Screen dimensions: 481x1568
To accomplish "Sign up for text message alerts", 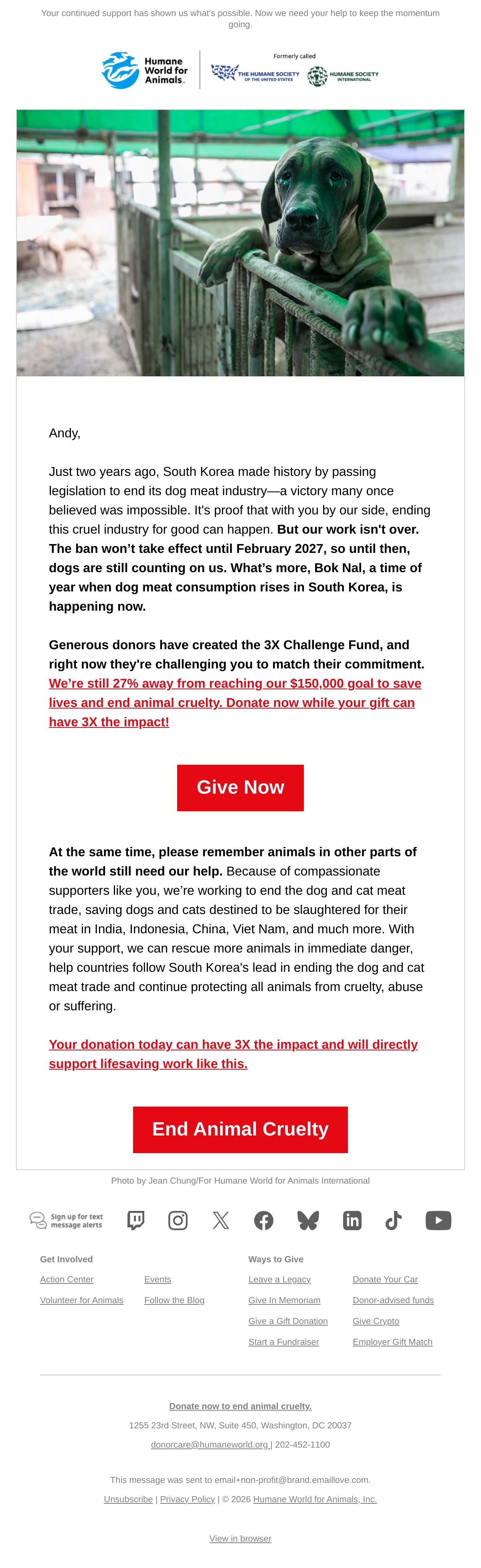I will point(66,1221).
